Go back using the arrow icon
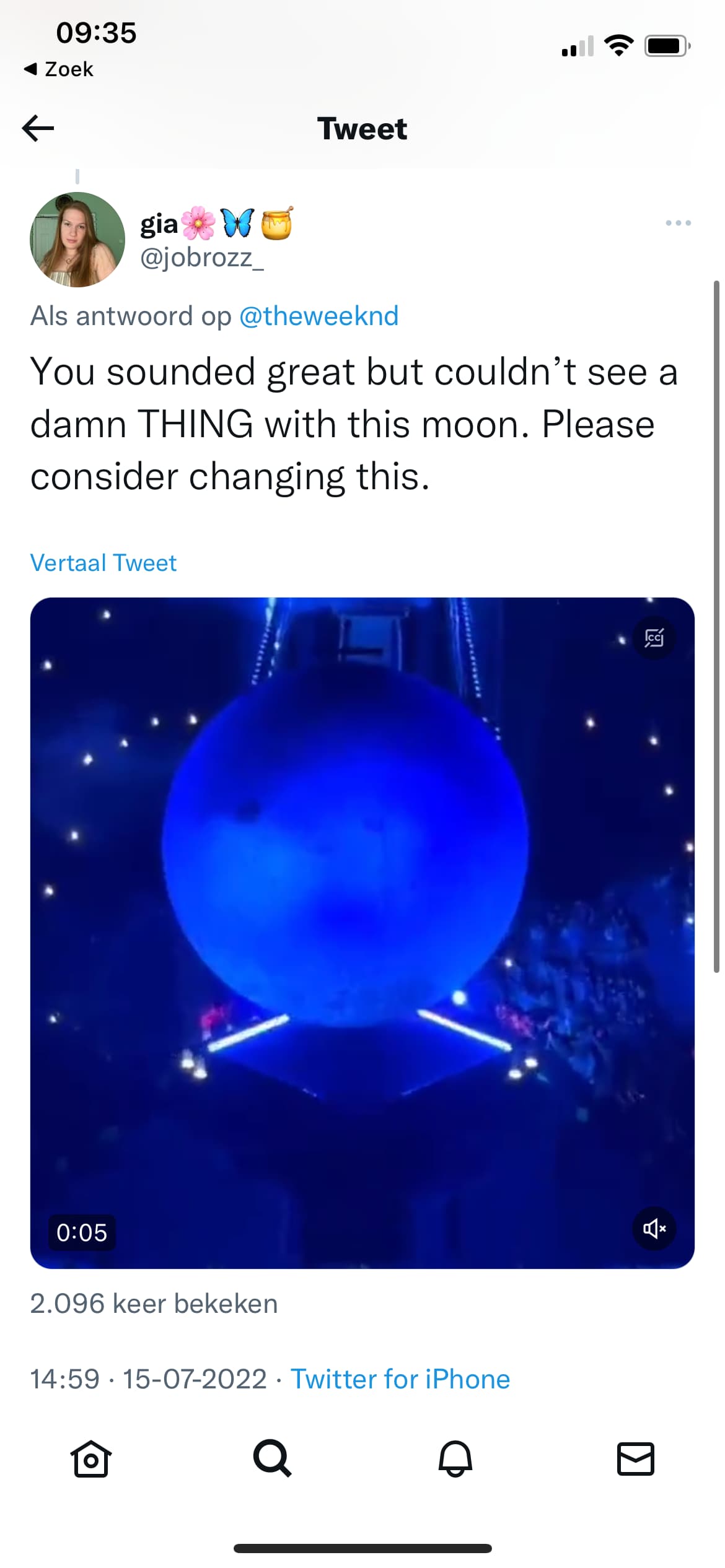The image size is (725, 1568). (x=38, y=128)
